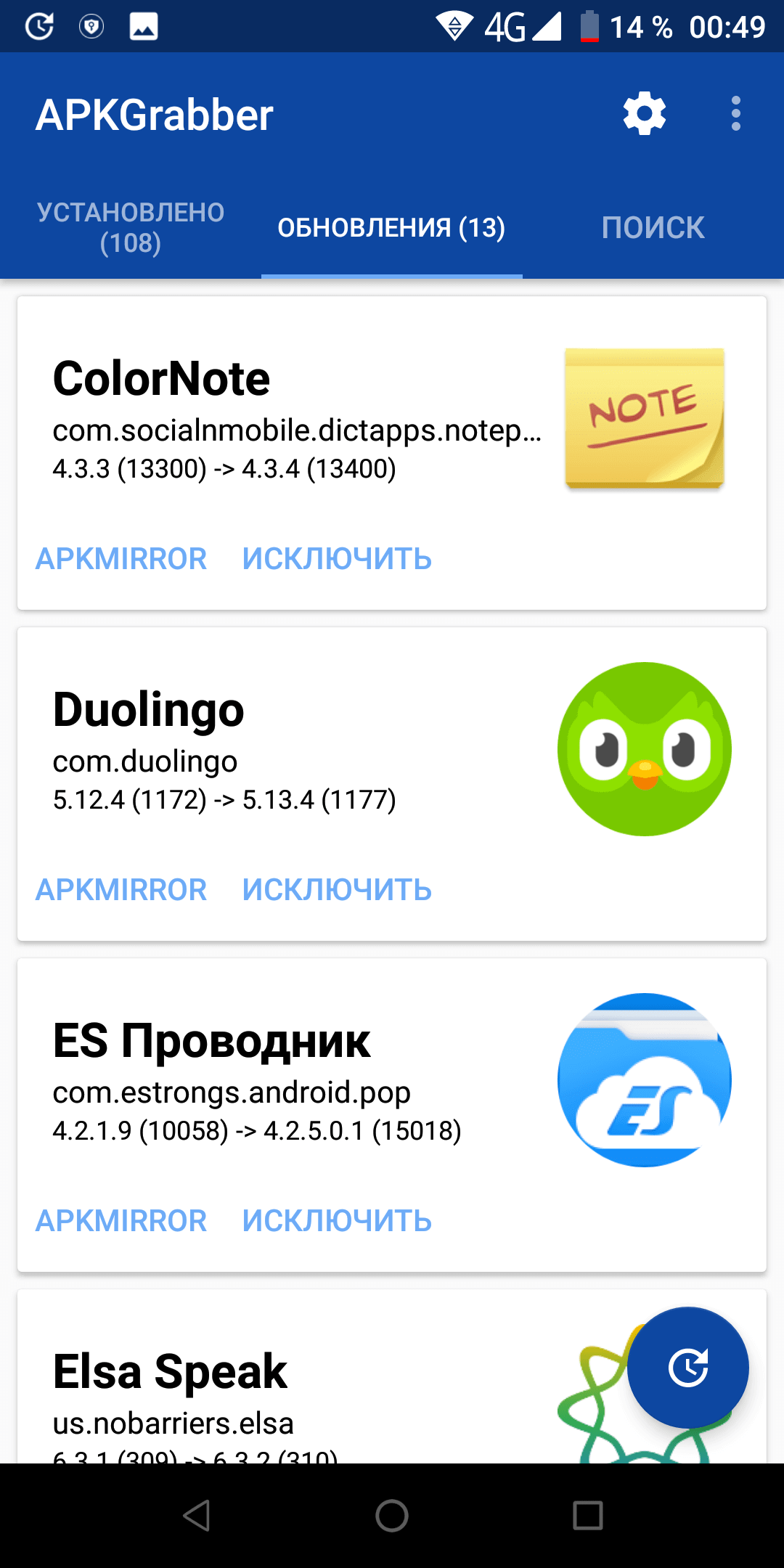Open the three-dot overflow menu

point(736,114)
